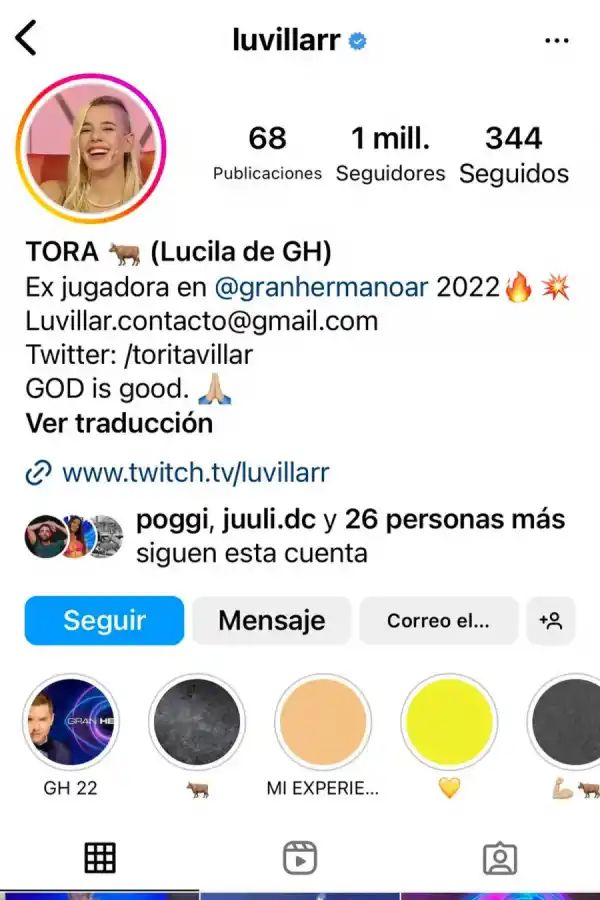Open the @granhermanoar mention
The image size is (600, 900).
coord(321,288)
